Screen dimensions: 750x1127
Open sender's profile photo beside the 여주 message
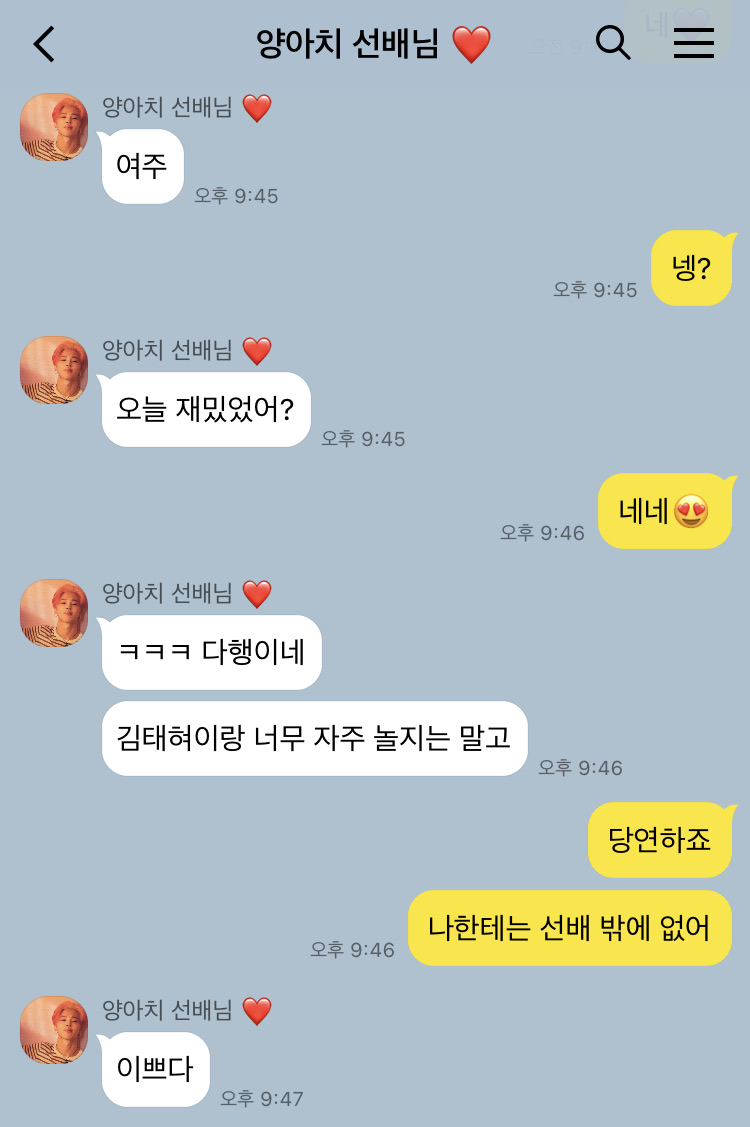(54, 127)
